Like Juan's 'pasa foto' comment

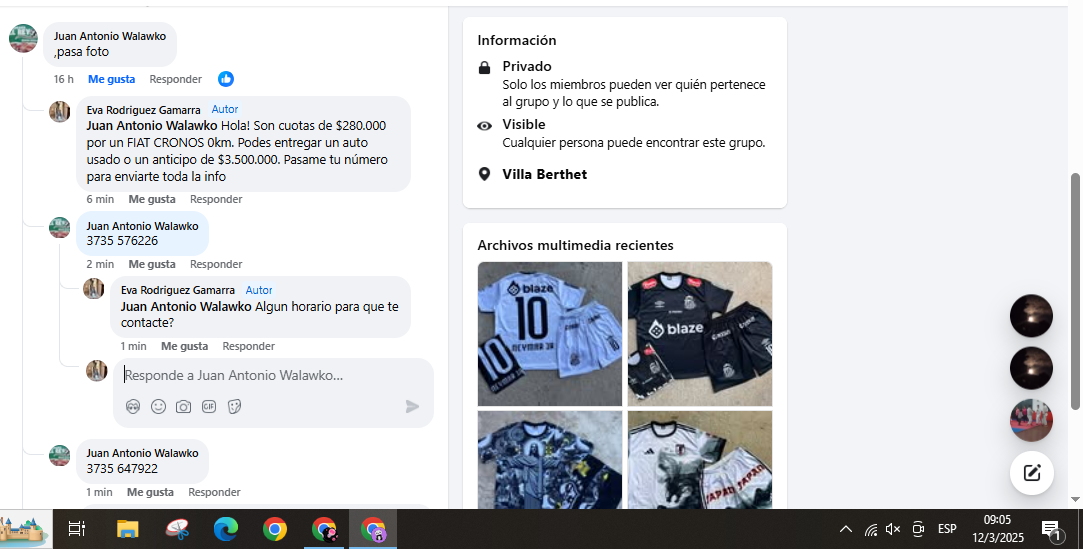pos(111,79)
